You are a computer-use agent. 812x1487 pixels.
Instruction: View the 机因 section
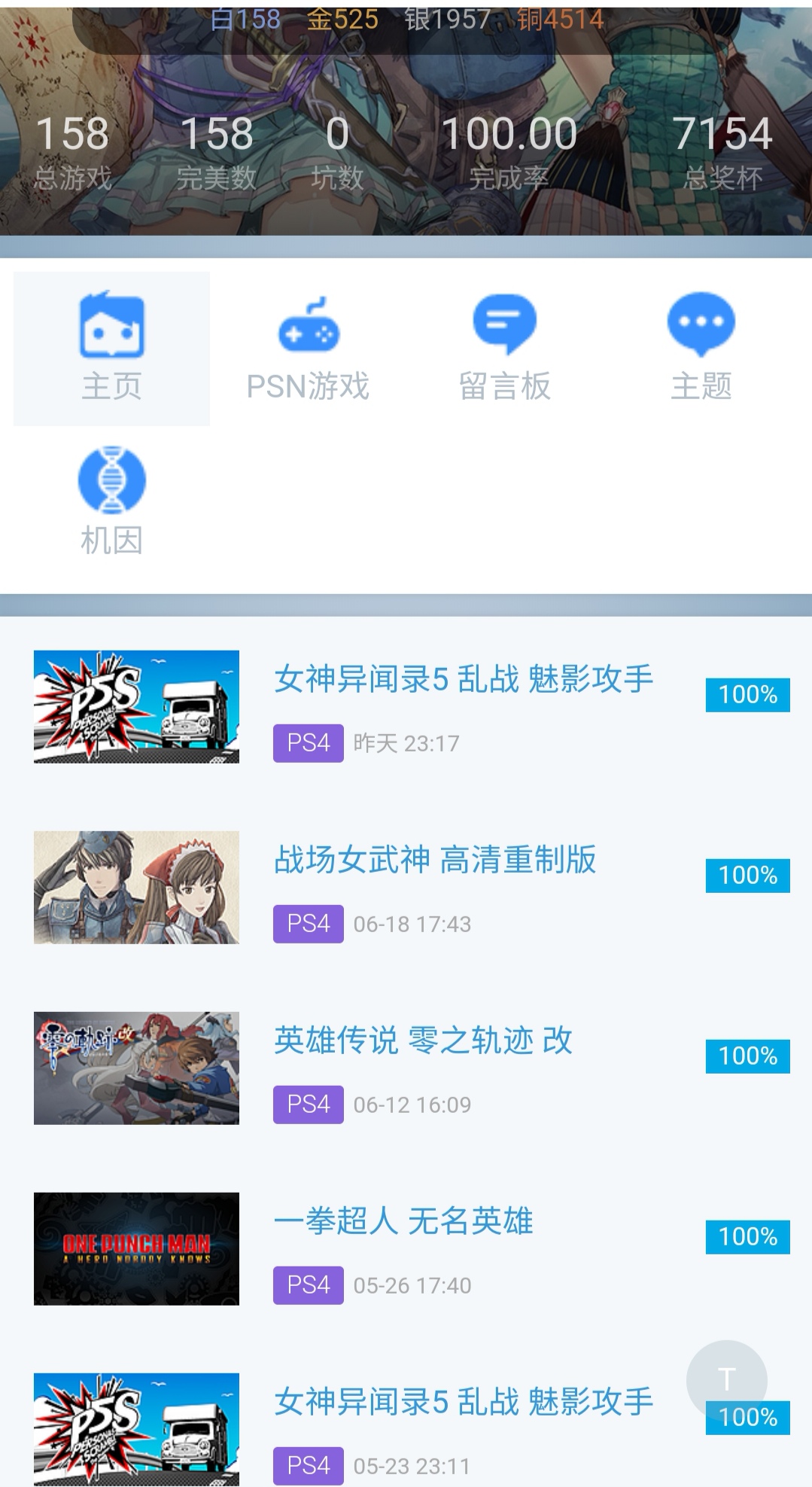111,501
